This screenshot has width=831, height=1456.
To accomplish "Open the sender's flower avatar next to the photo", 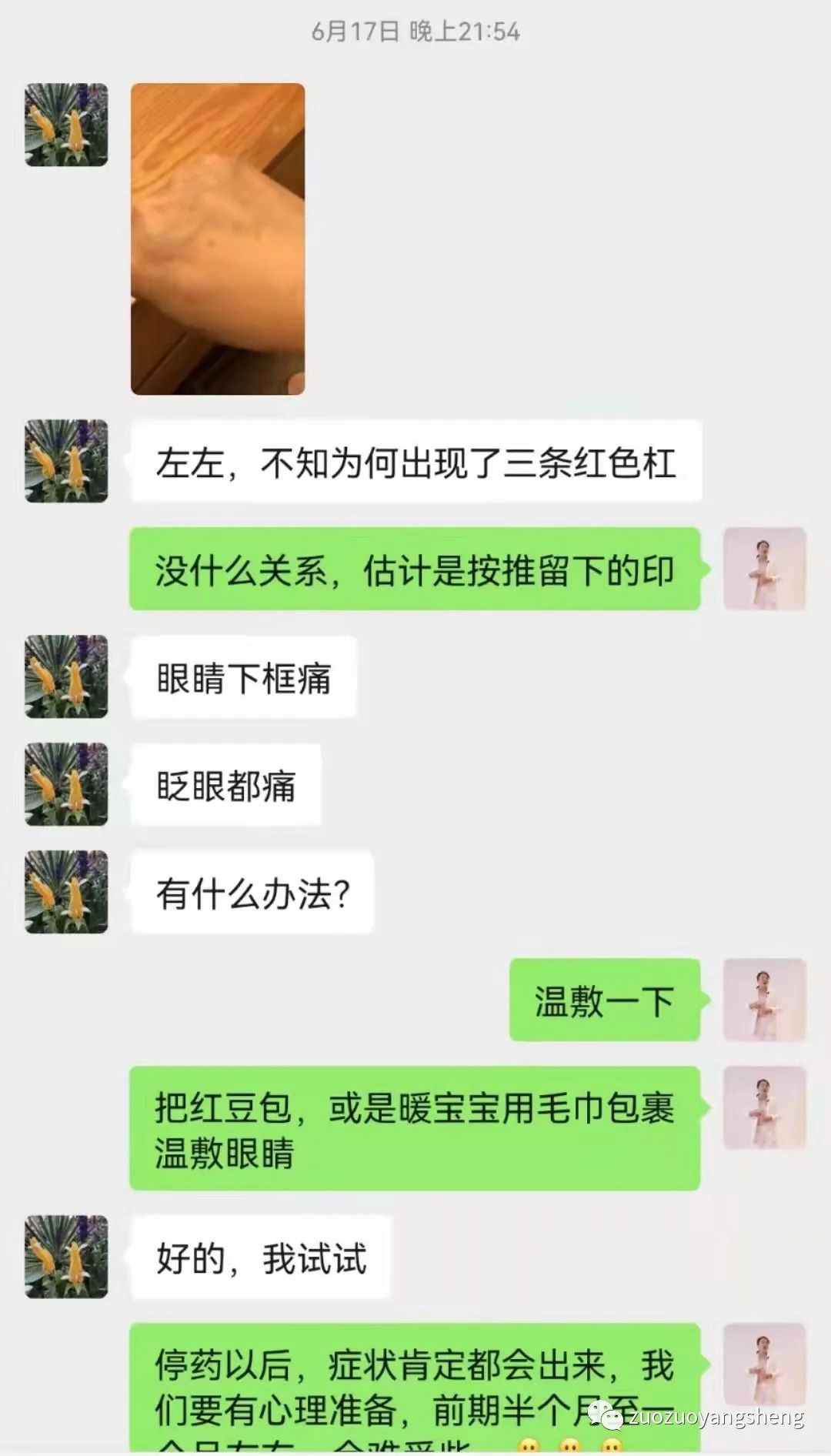I will coord(65,125).
